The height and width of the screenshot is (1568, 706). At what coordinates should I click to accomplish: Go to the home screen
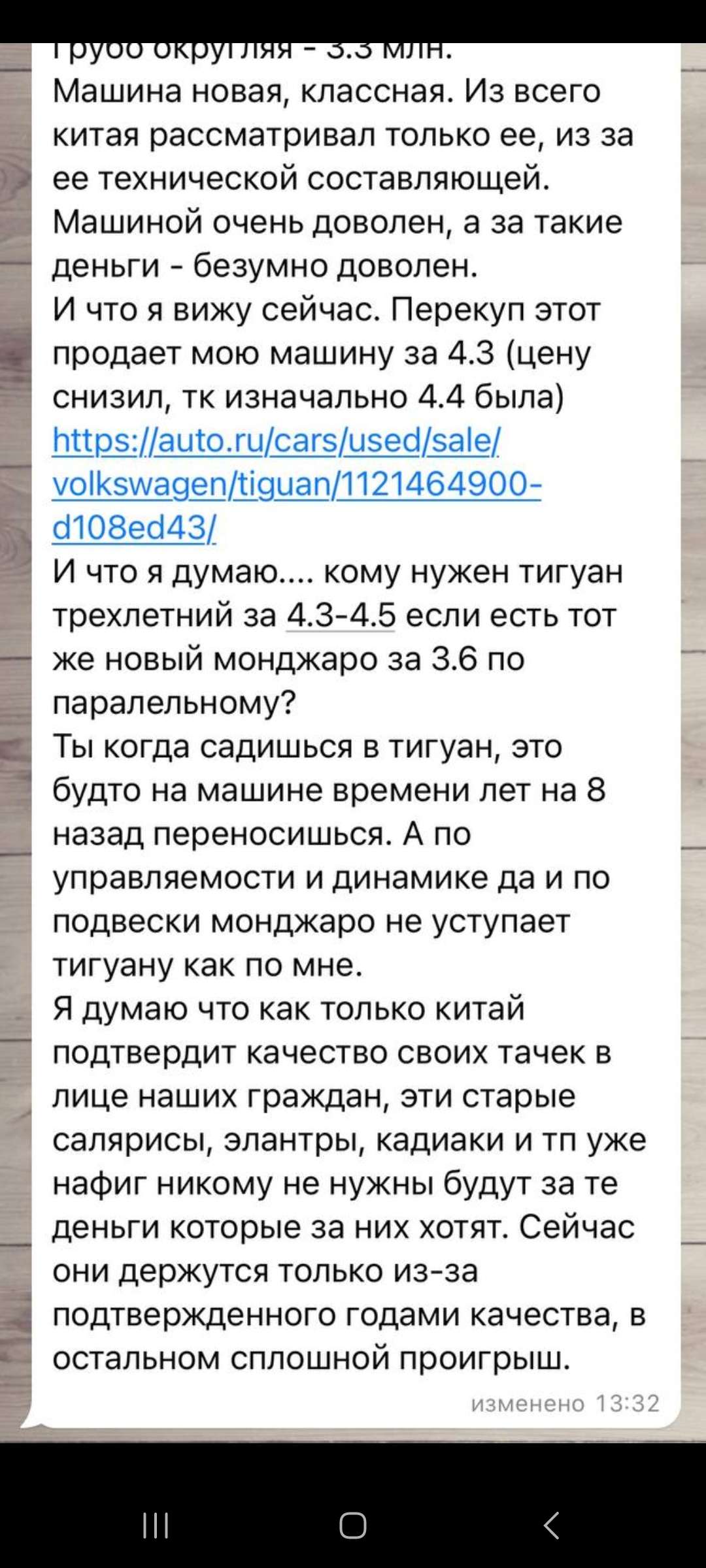[x=353, y=1526]
